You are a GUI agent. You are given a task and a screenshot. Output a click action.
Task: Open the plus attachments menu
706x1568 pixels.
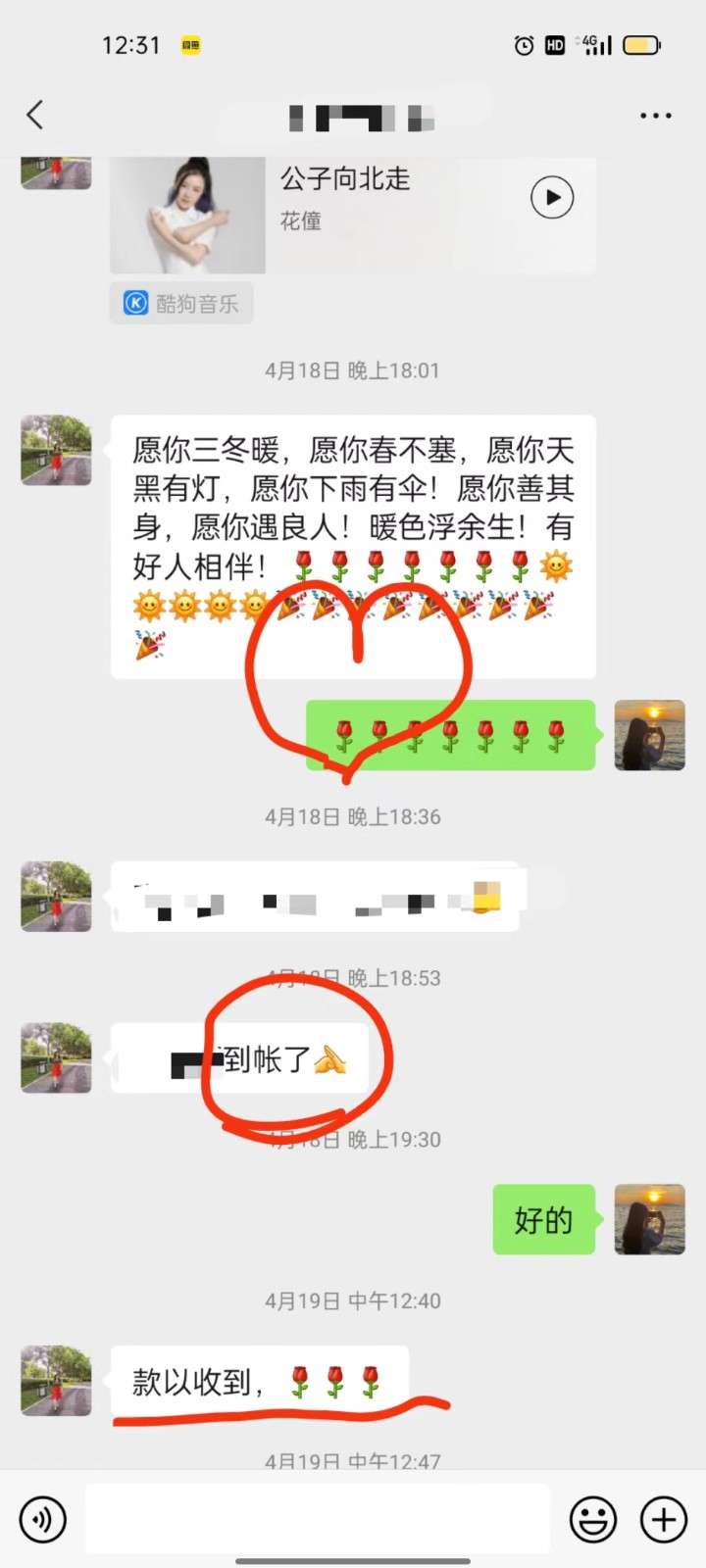tap(664, 1520)
